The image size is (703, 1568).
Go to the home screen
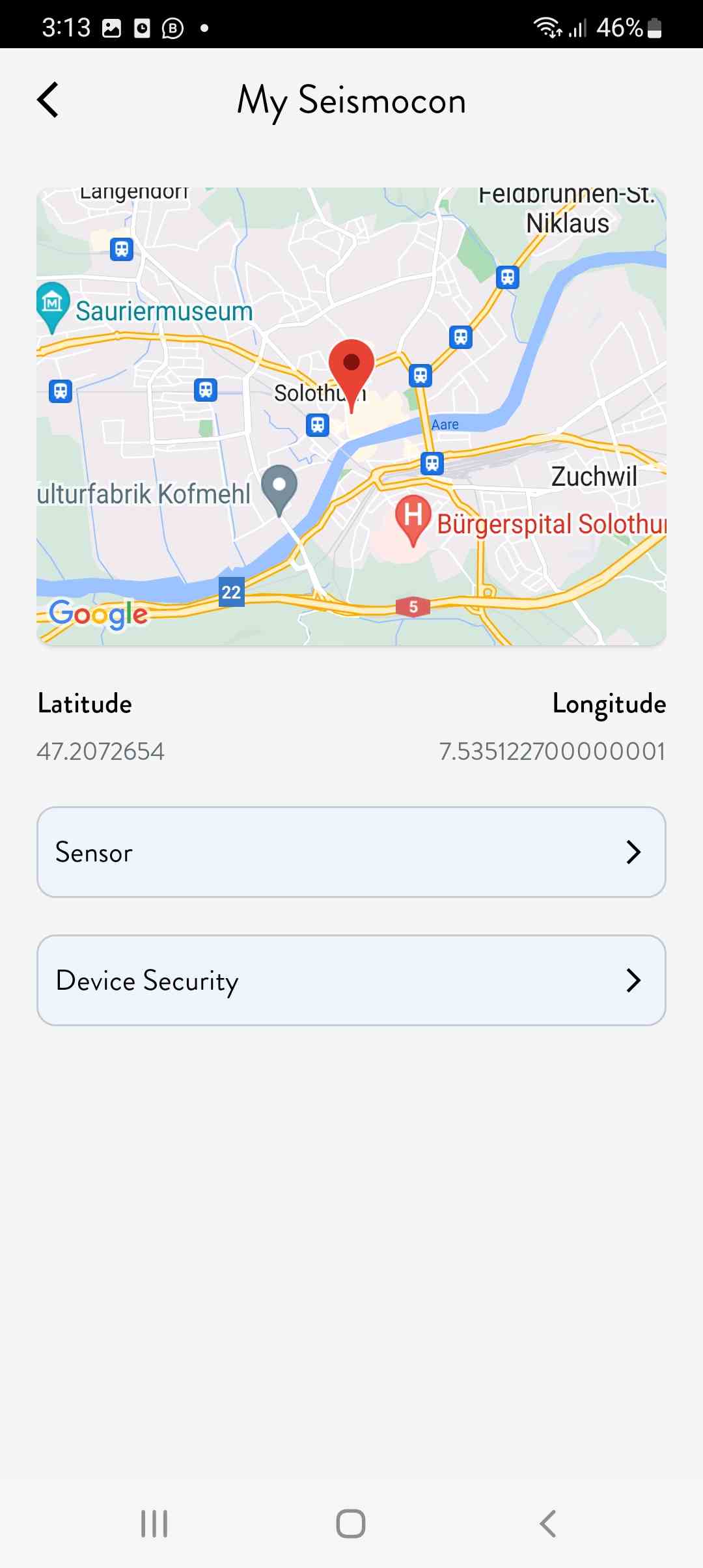(351, 1523)
